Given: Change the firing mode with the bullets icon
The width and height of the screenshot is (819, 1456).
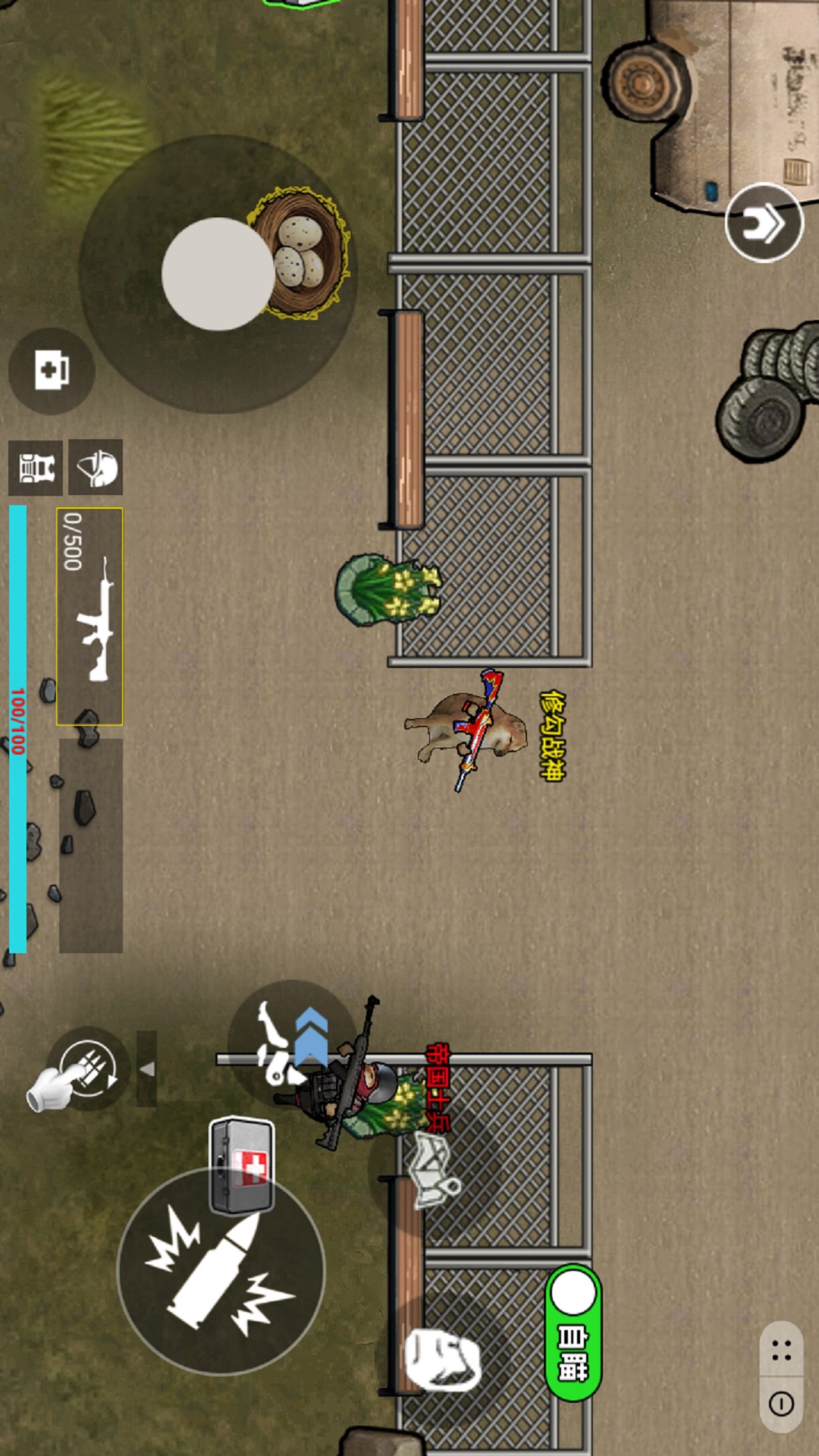Looking at the screenshot, I should (x=87, y=1068).
